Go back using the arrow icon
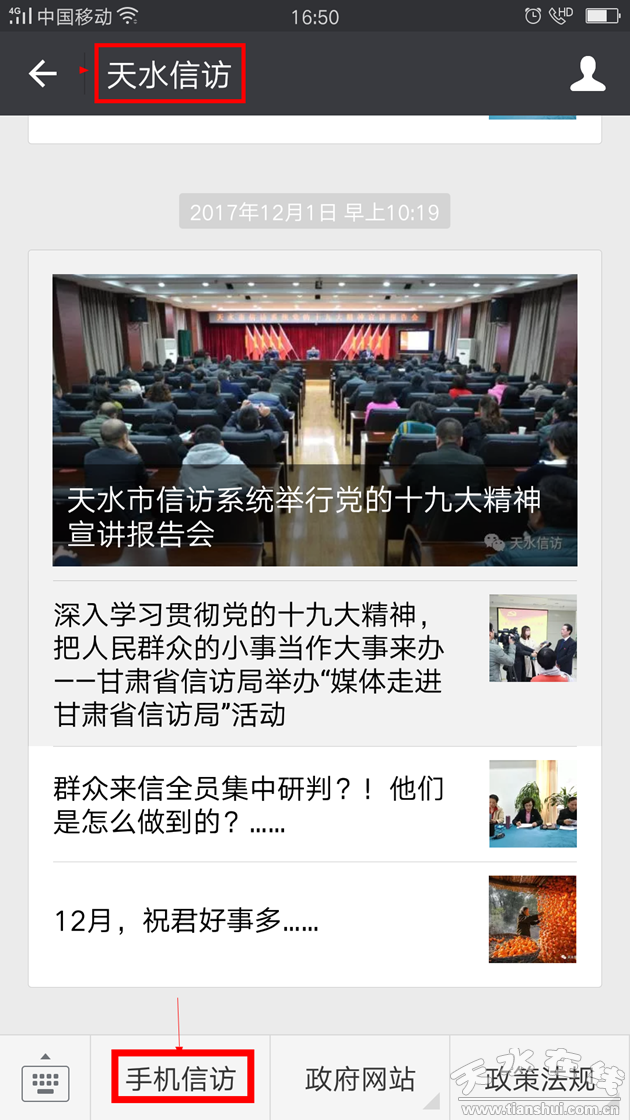This screenshot has height=1120, width=630. (x=43, y=74)
